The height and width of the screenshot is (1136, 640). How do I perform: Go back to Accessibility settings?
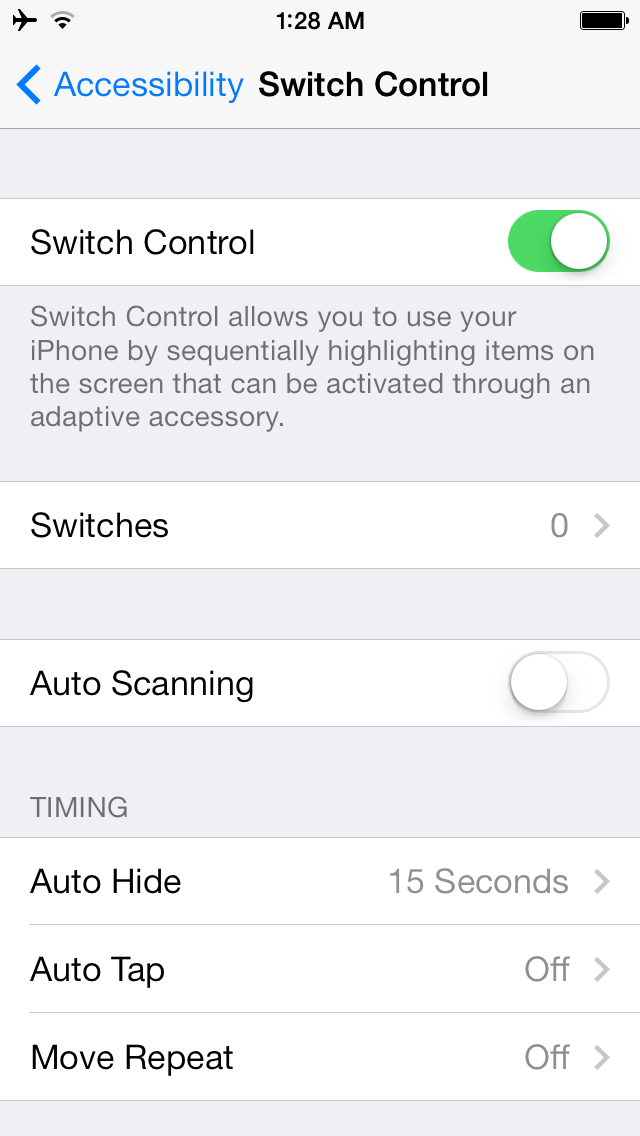(130, 85)
